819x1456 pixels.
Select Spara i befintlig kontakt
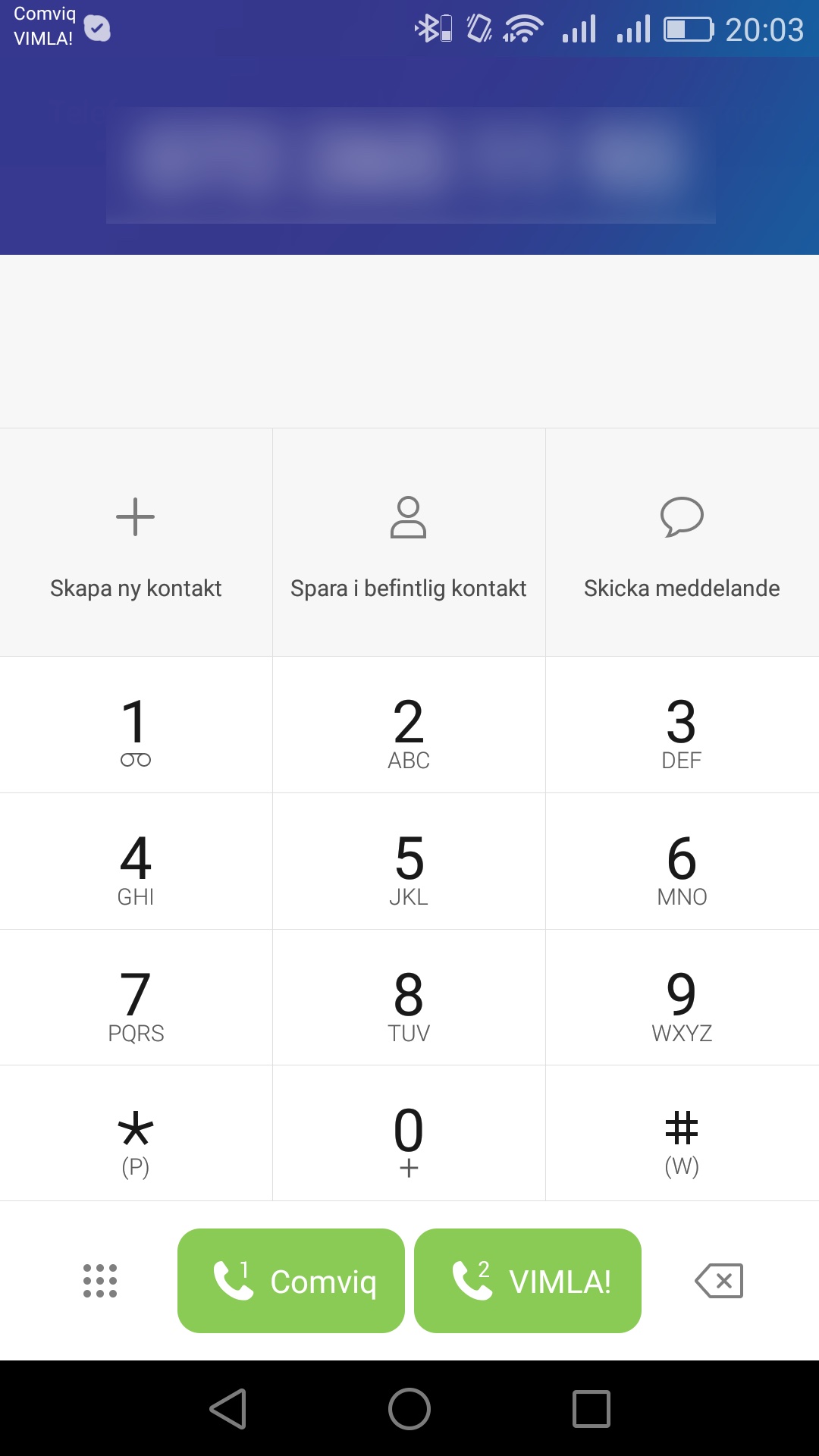409,543
